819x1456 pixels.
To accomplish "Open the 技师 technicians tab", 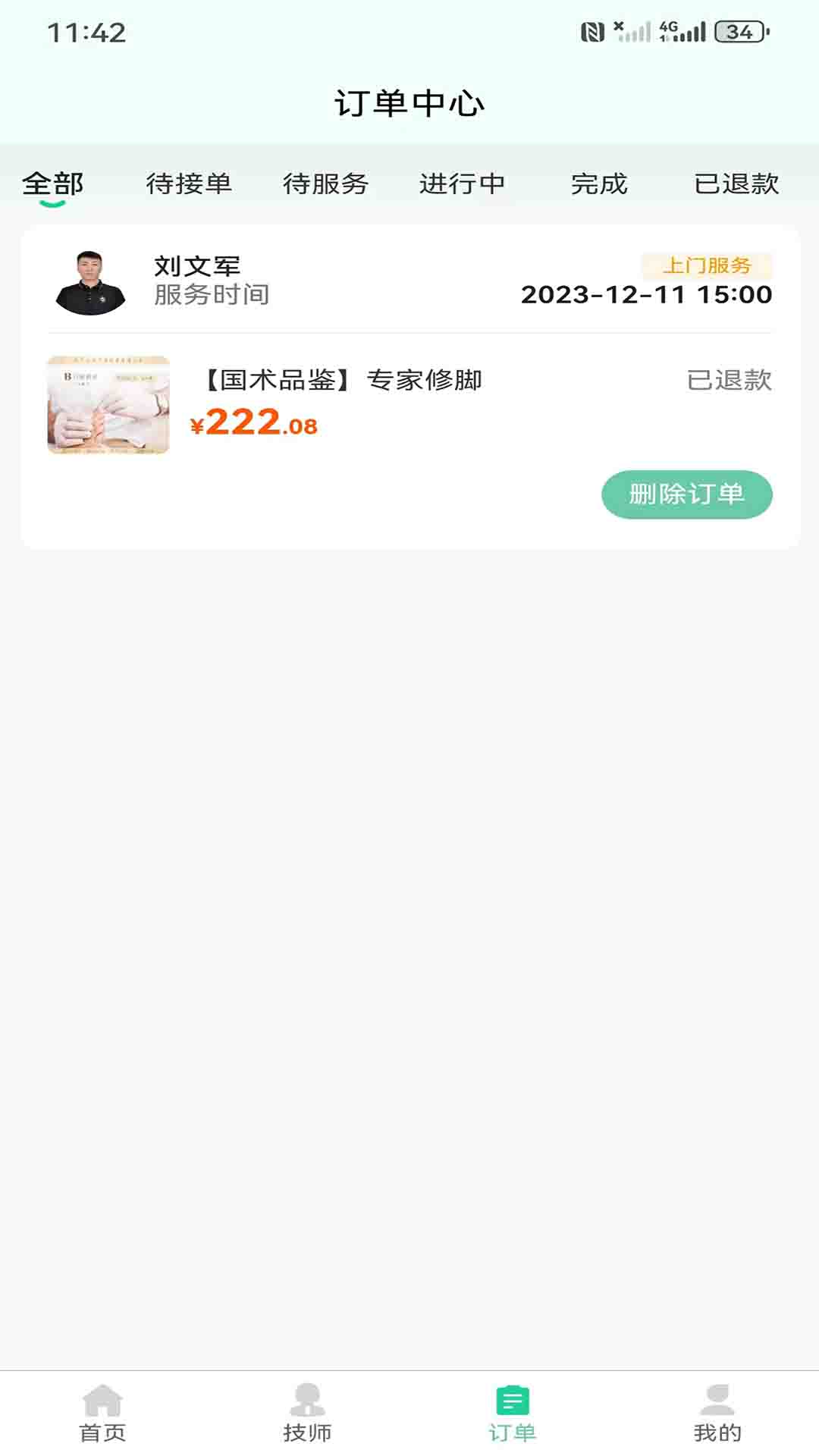I will [x=307, y=1414].
